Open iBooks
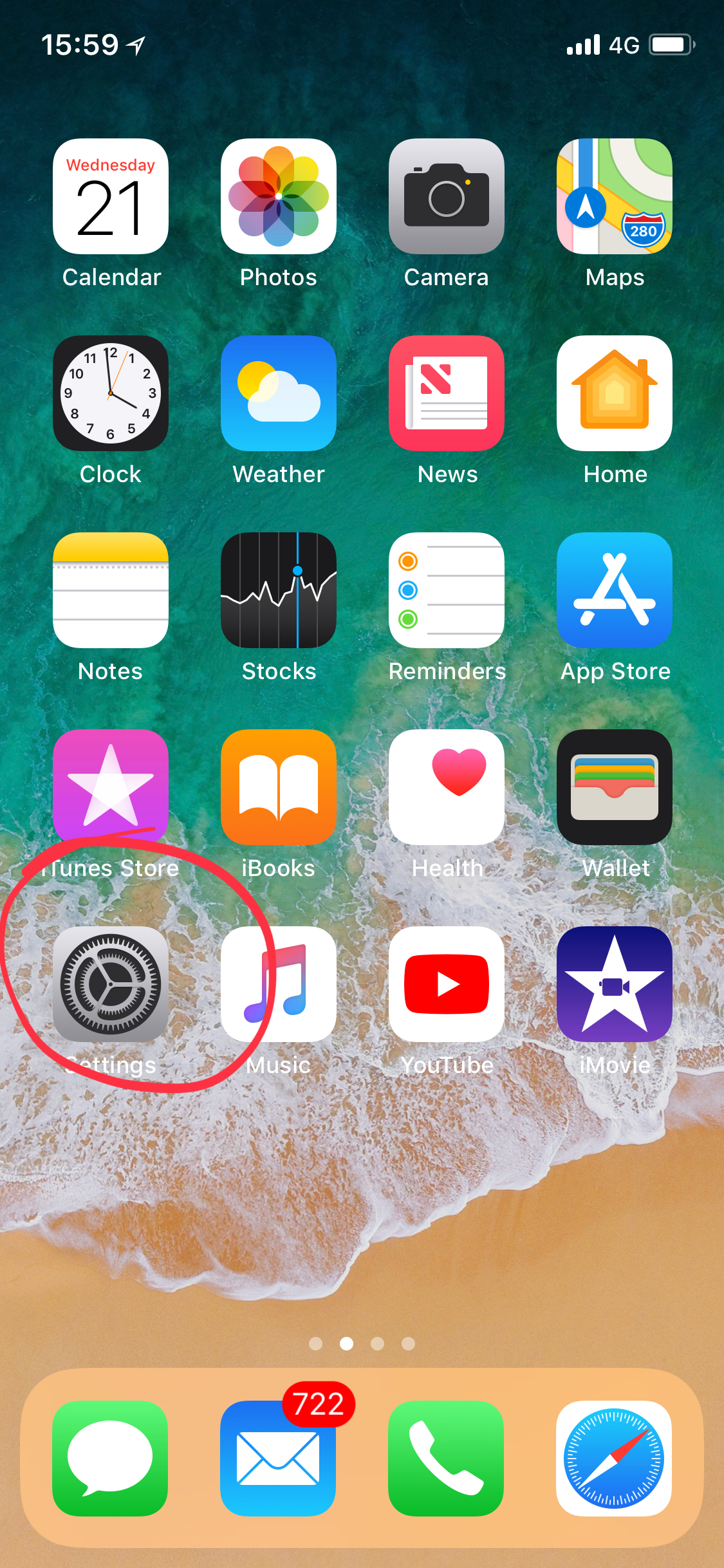724x1568 pixels. [278, 787]
